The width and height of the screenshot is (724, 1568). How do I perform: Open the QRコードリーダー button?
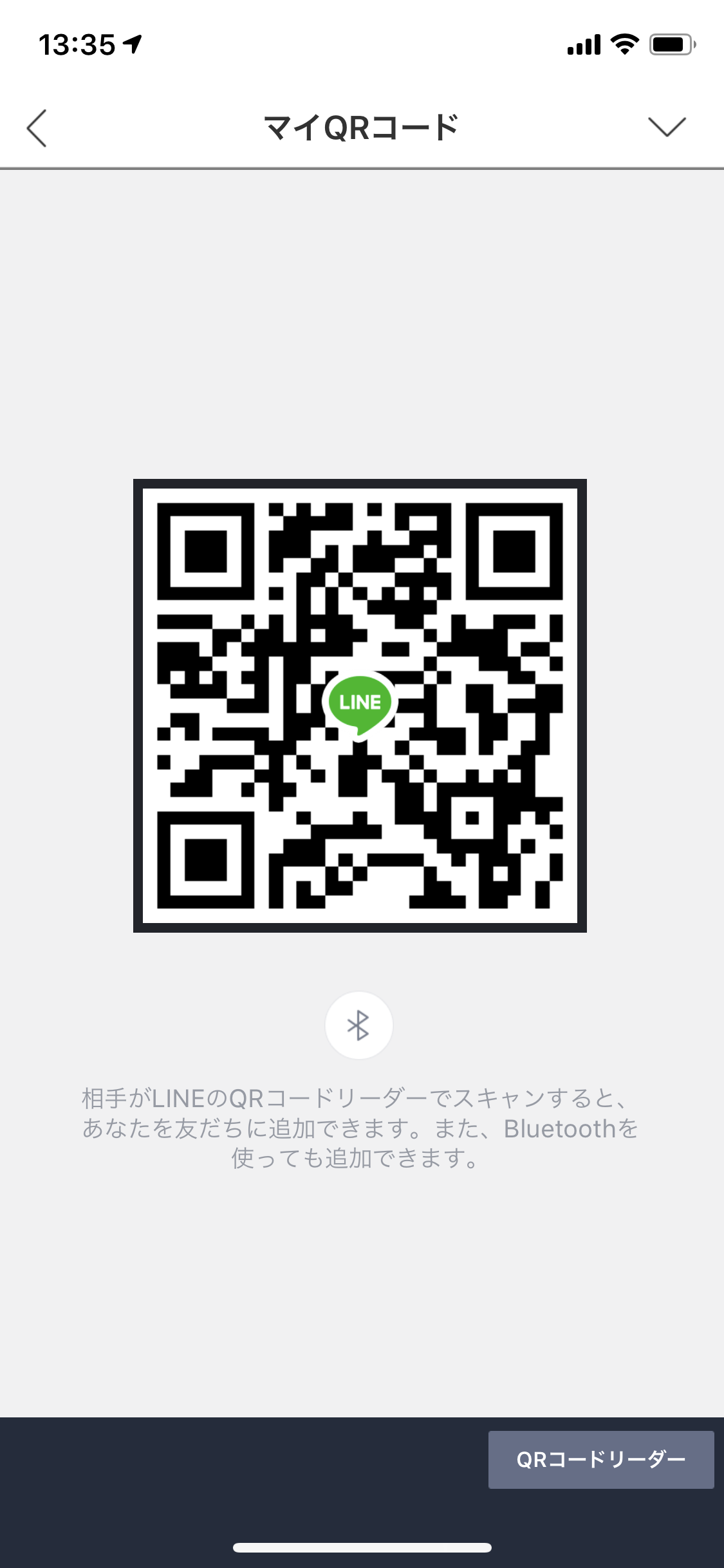(x=600, y=1459)
